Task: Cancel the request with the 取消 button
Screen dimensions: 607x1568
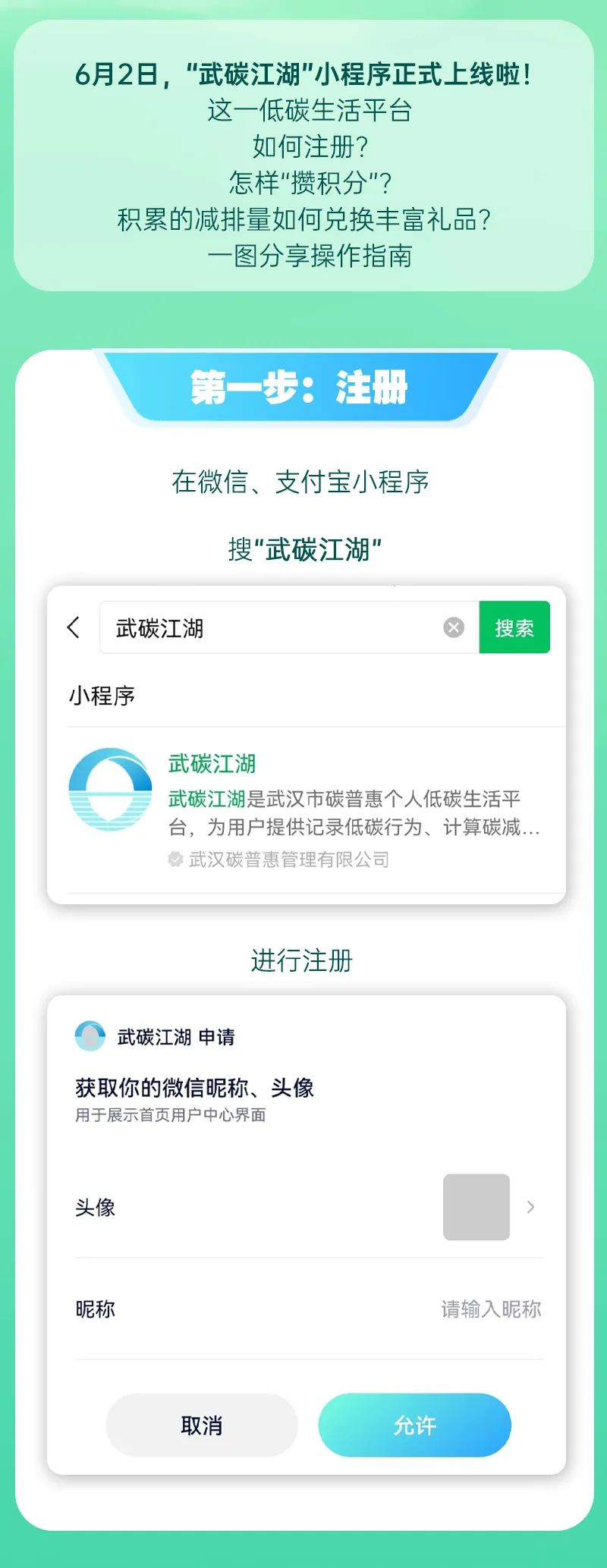Action: [x=200, y=1426]
